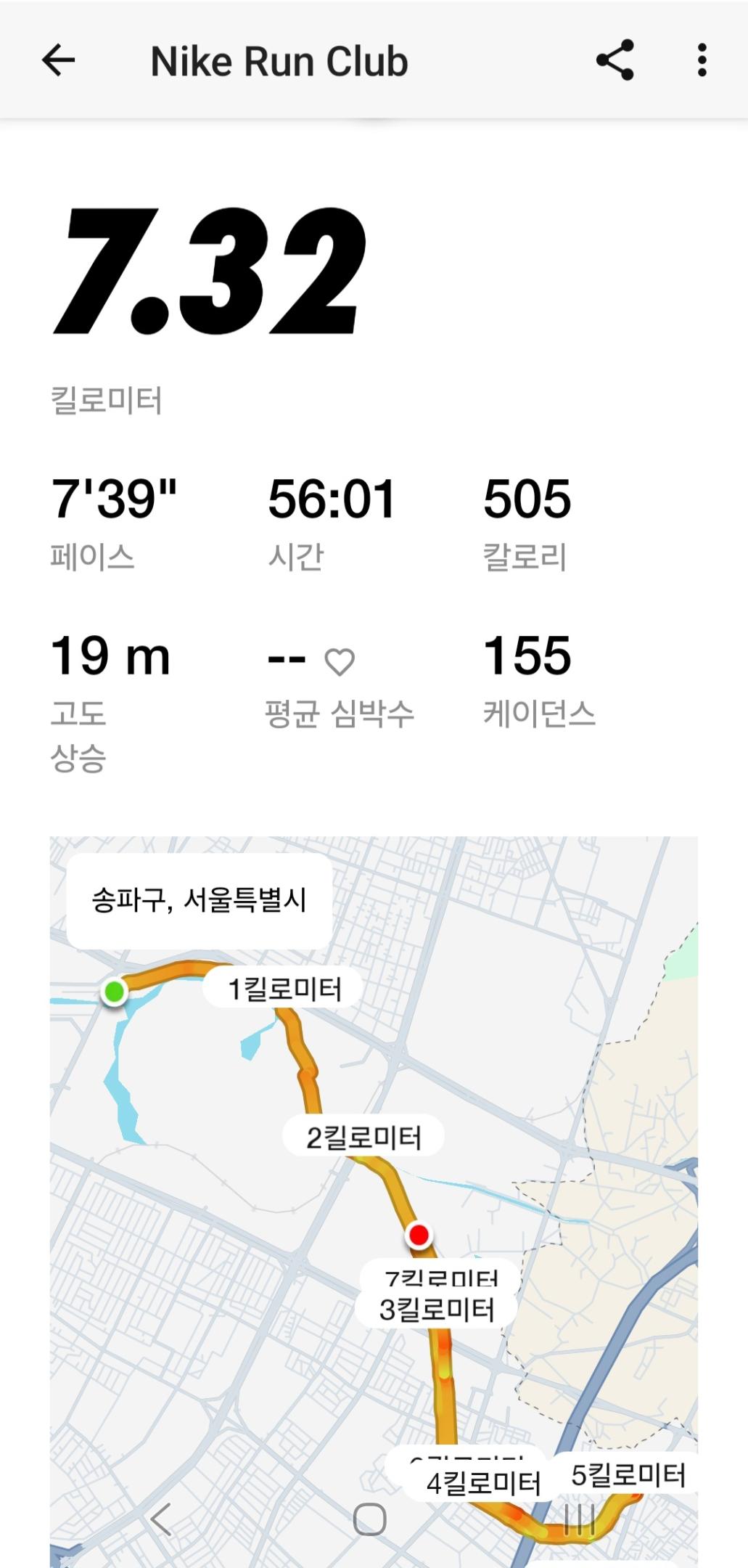Viewport: 748px width, 1568px height.
Task: Tap the 56:01 run duration value
Action: pos(332,498)
